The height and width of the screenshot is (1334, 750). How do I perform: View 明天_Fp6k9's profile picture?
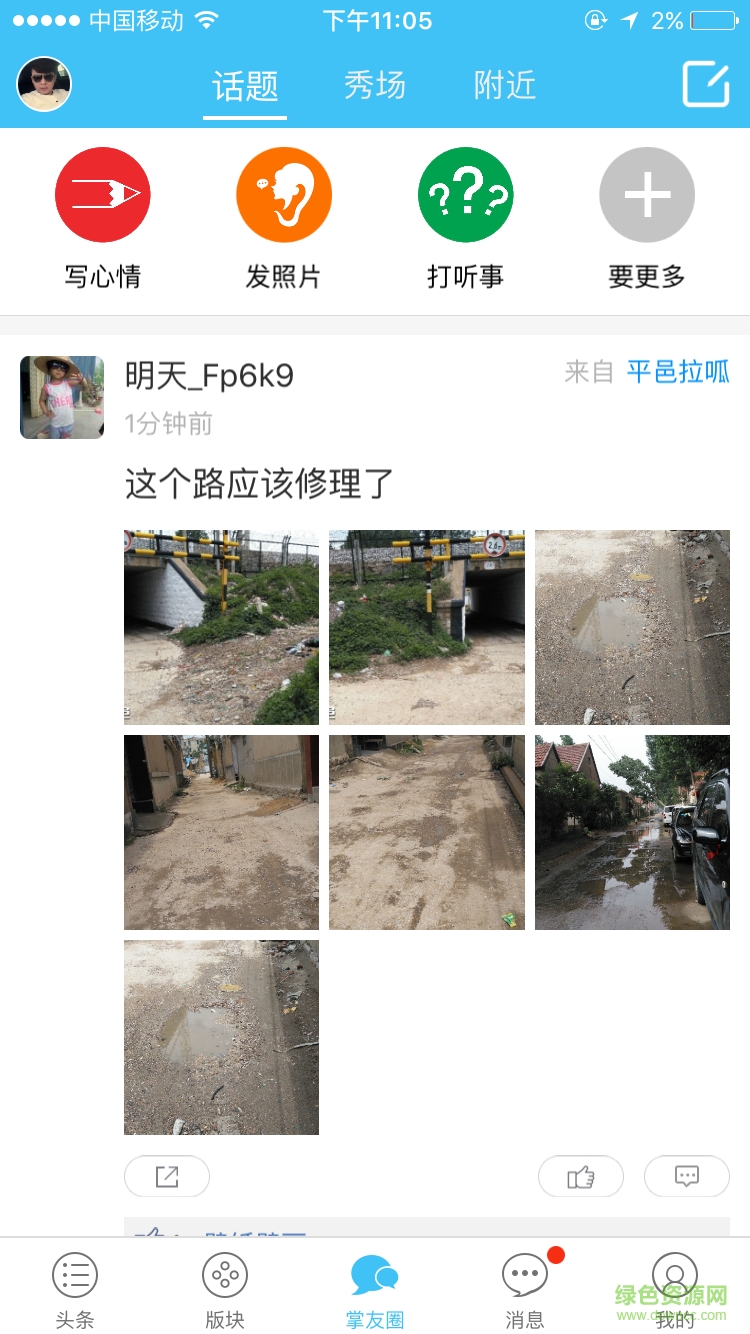point(62,397)
